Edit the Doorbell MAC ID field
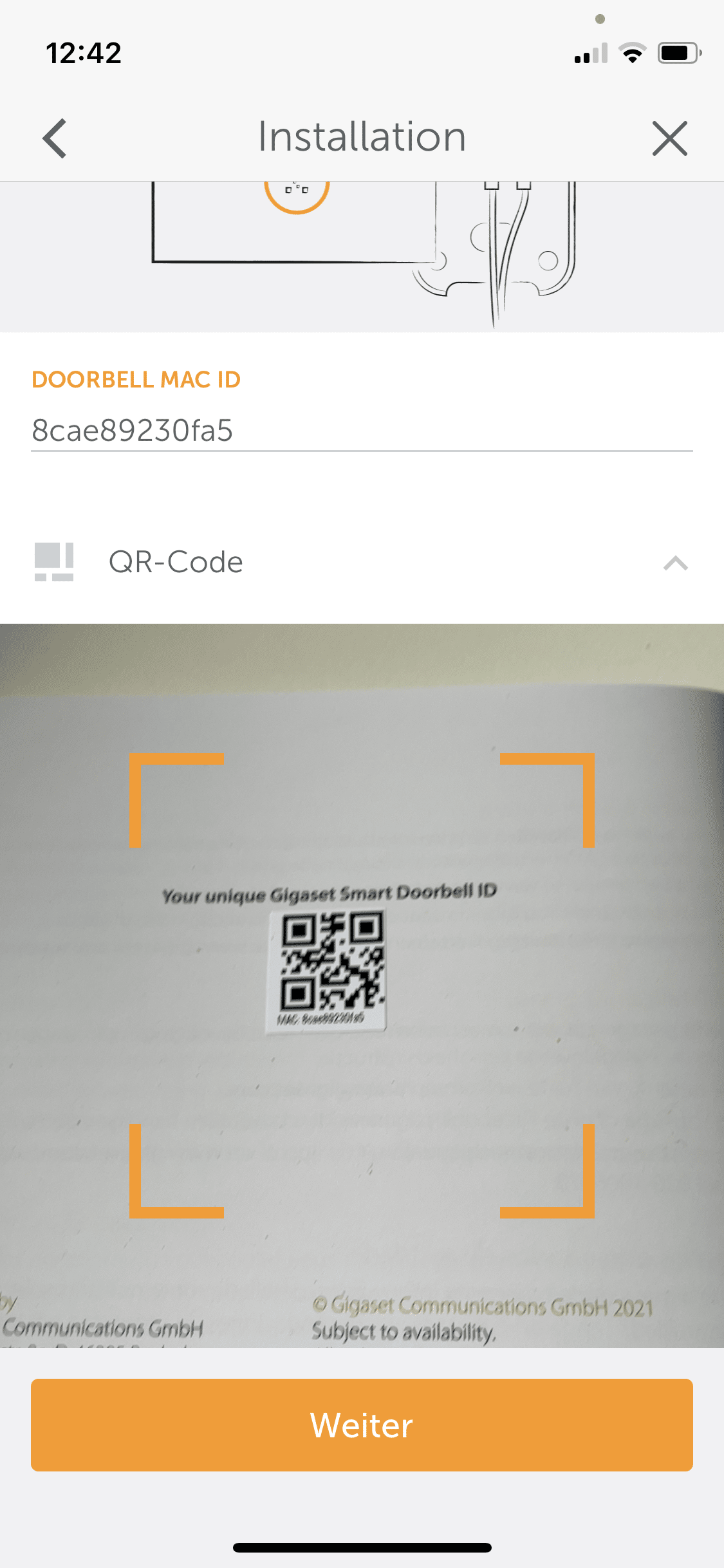 (x=360, y=430)
